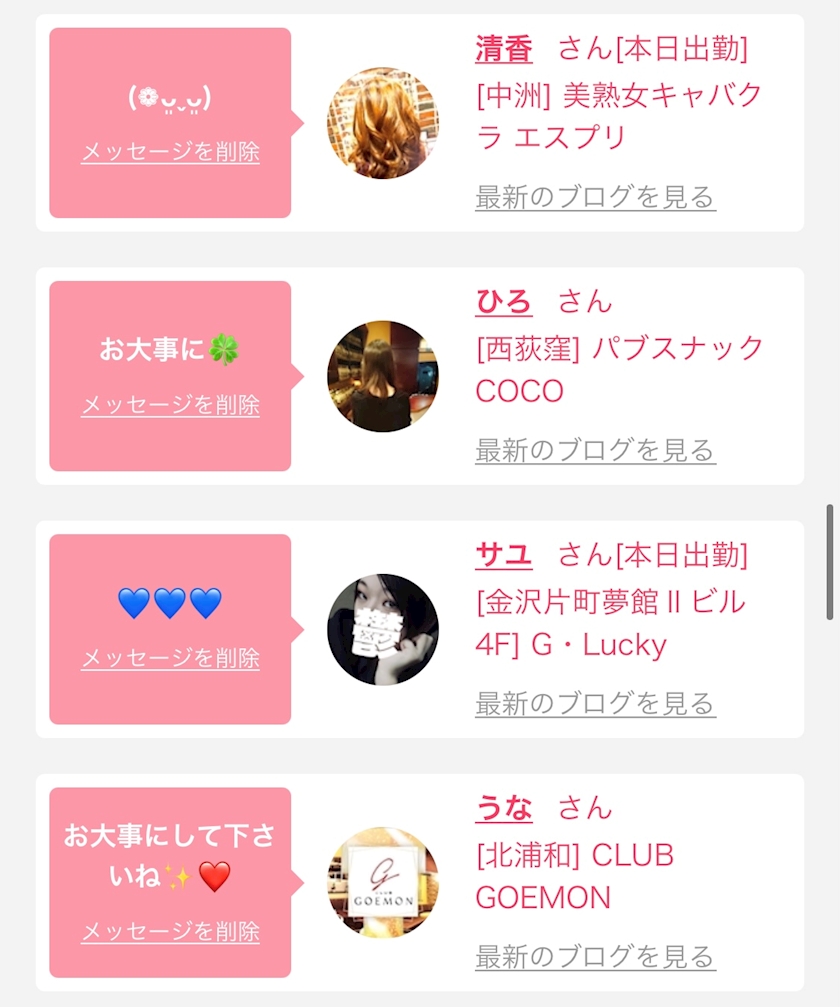Open ひろ's profile name link
Viewport: 840px width, 1007px height.
503,301
